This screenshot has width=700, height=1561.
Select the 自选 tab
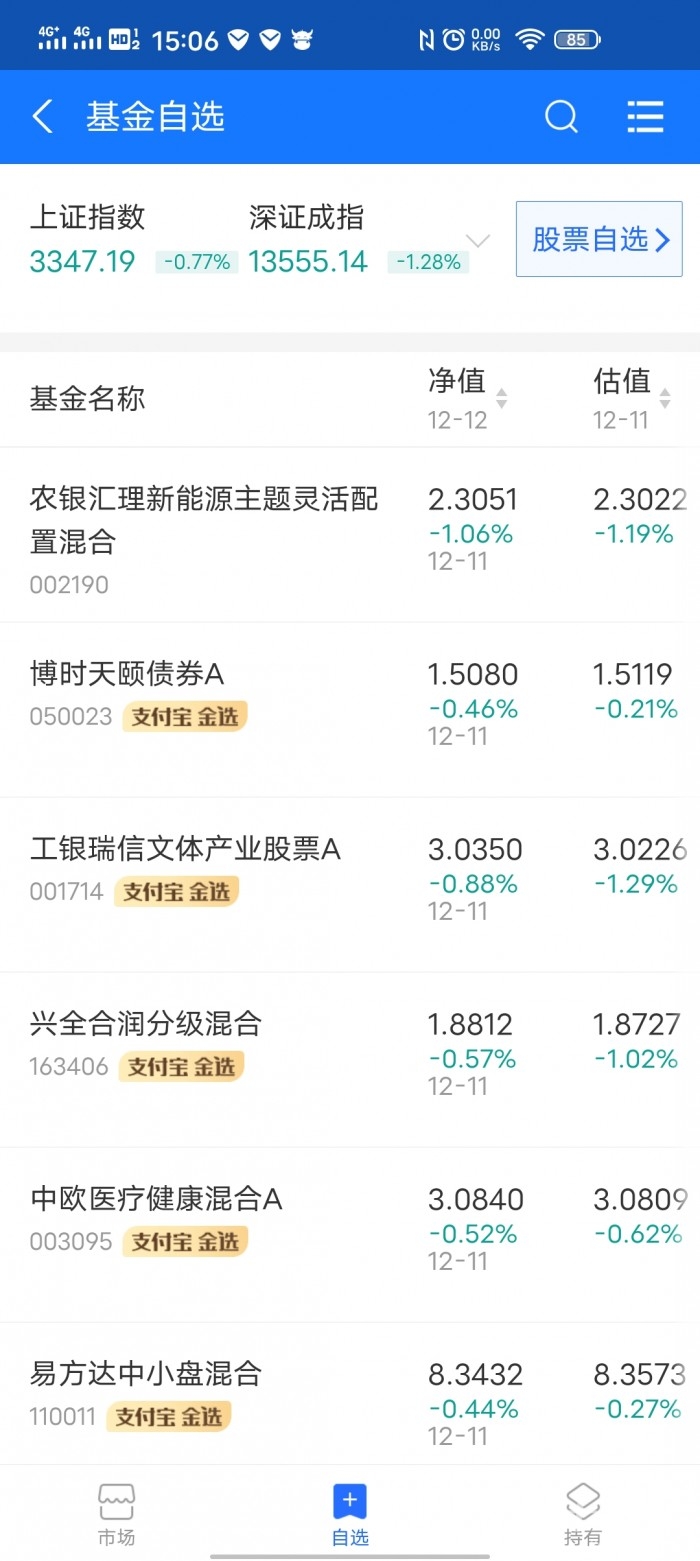tap(350, 1514)
